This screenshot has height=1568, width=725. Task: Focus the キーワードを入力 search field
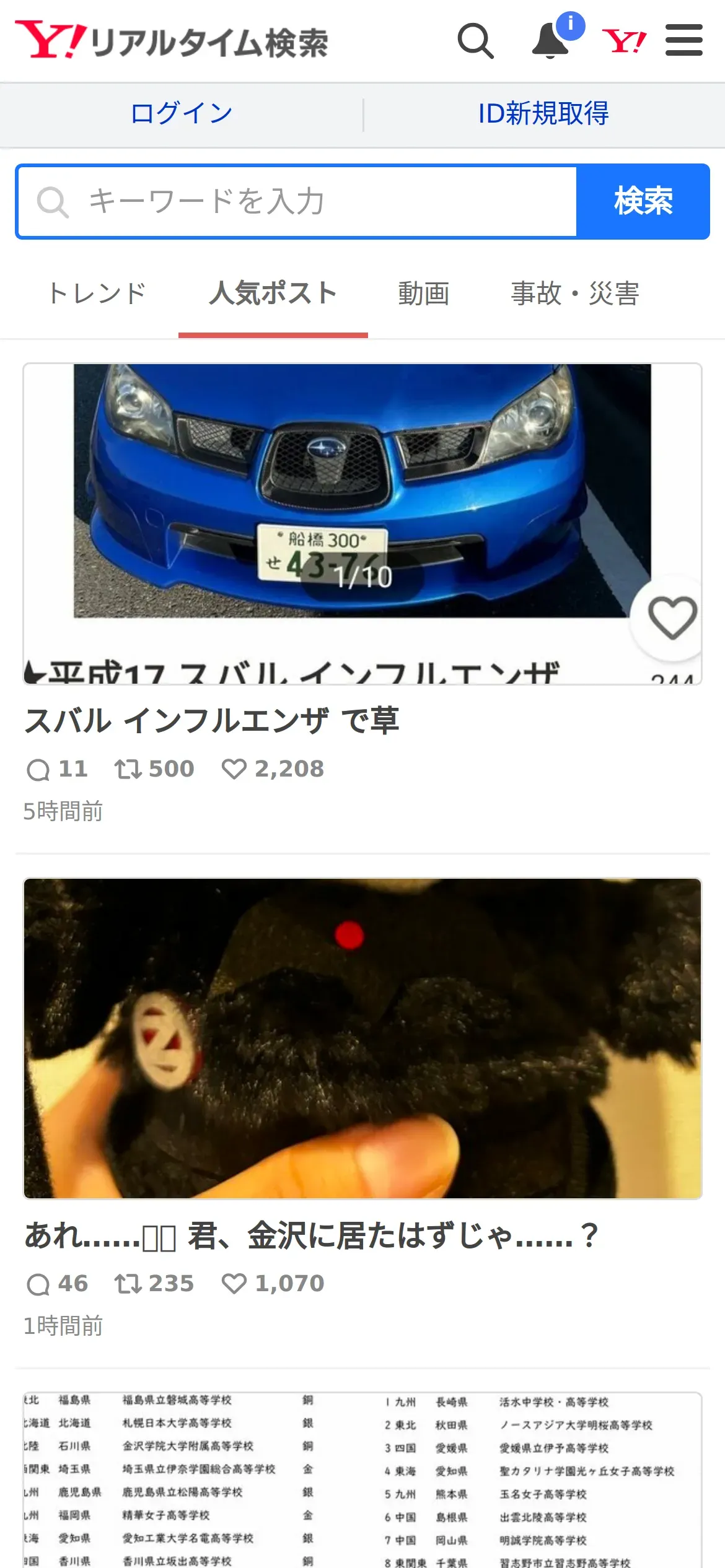pos(297,201)
